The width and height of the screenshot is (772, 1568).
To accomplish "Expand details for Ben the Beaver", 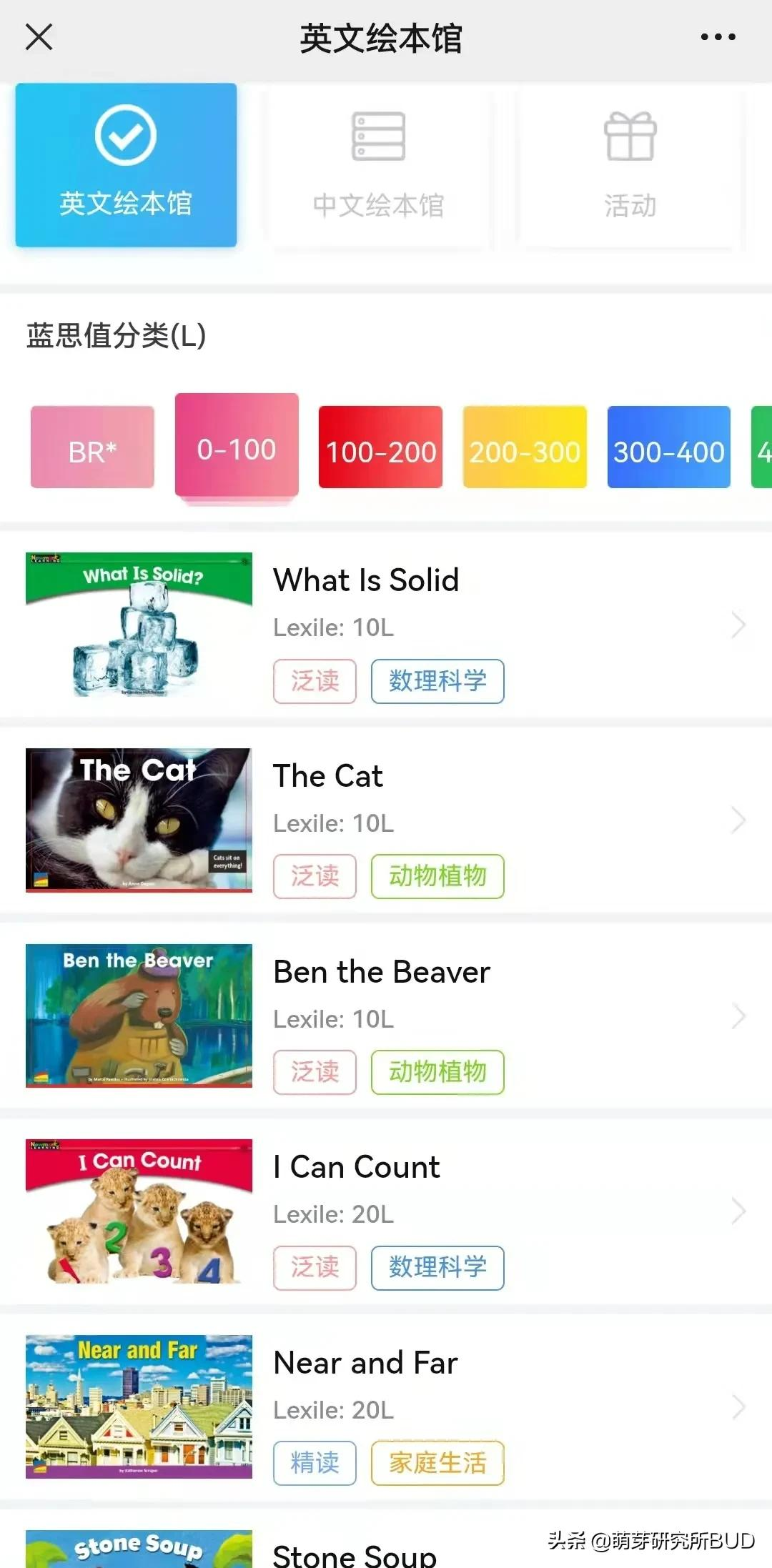I will pos(739,1016).
